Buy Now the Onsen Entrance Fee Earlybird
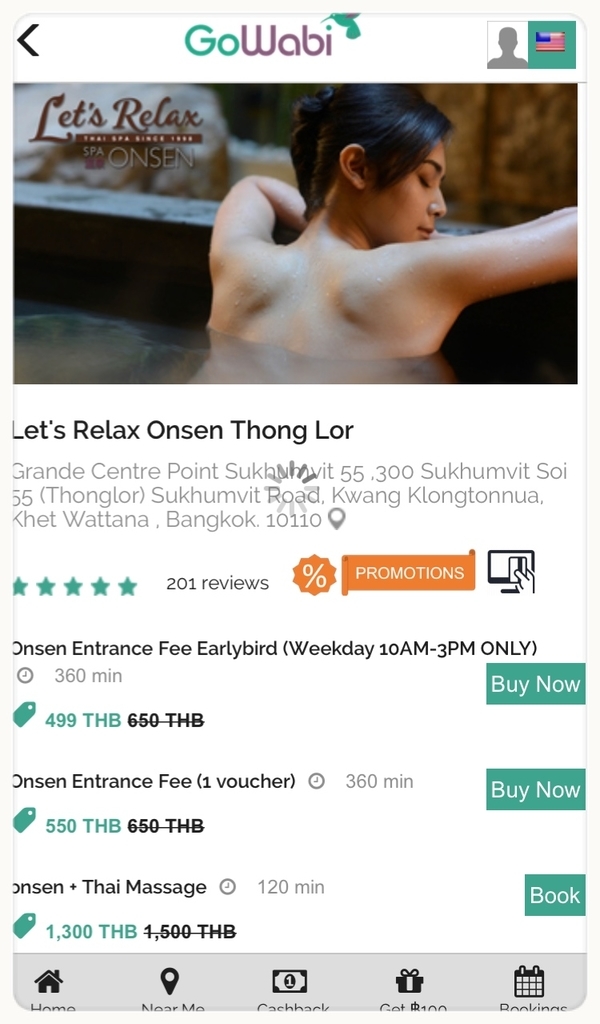The height and width of the screenshot is (1024, 600). (x=535, y=684)
